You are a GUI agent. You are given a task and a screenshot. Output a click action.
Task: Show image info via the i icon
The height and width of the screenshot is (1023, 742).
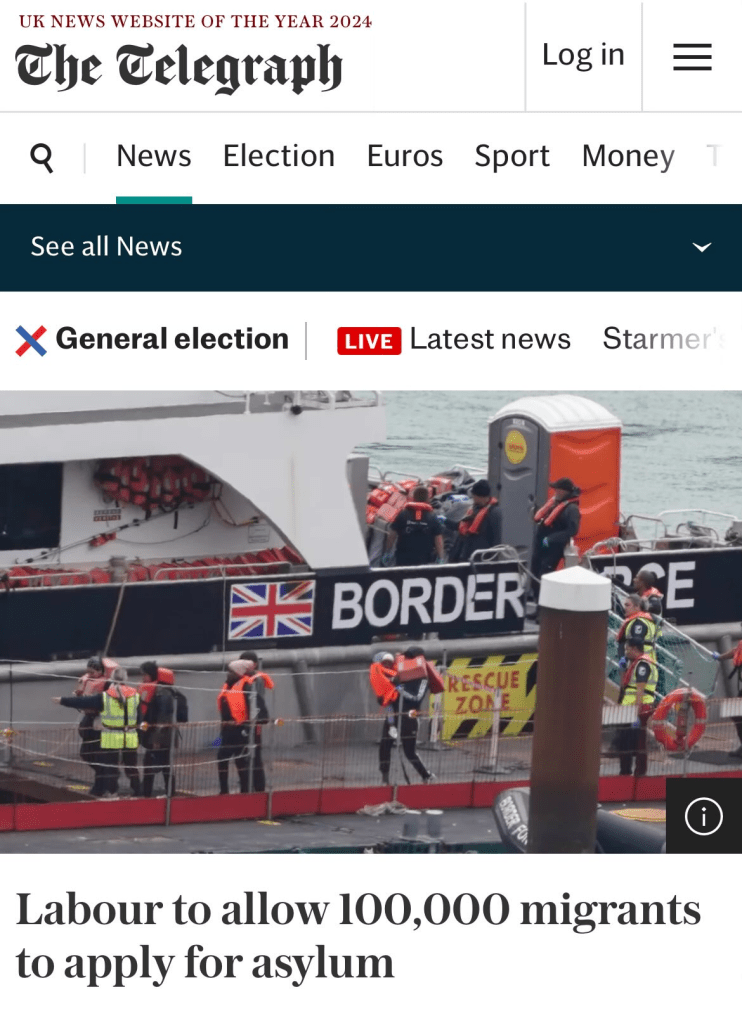(703, 817)
